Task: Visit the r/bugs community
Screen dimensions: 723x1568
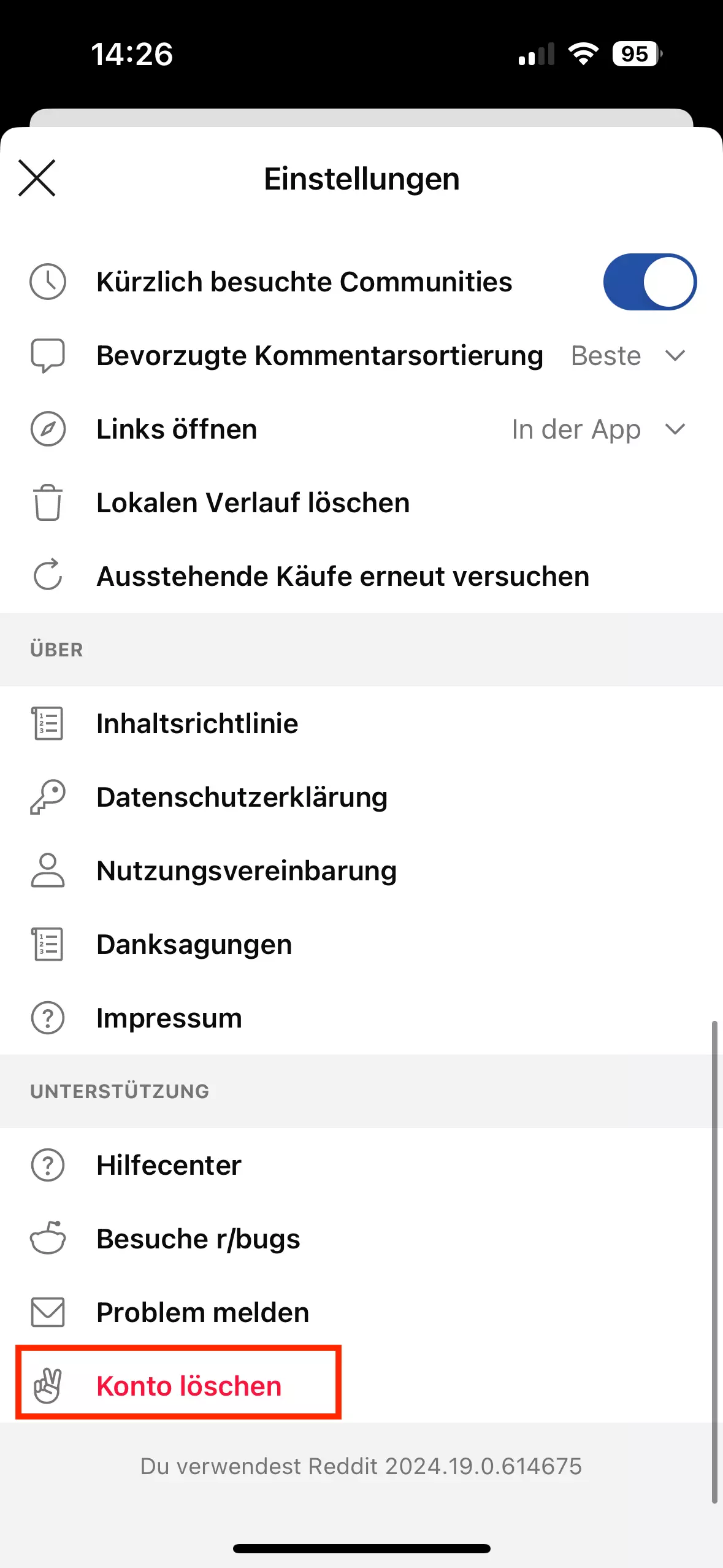Action: click(197, 1238)
